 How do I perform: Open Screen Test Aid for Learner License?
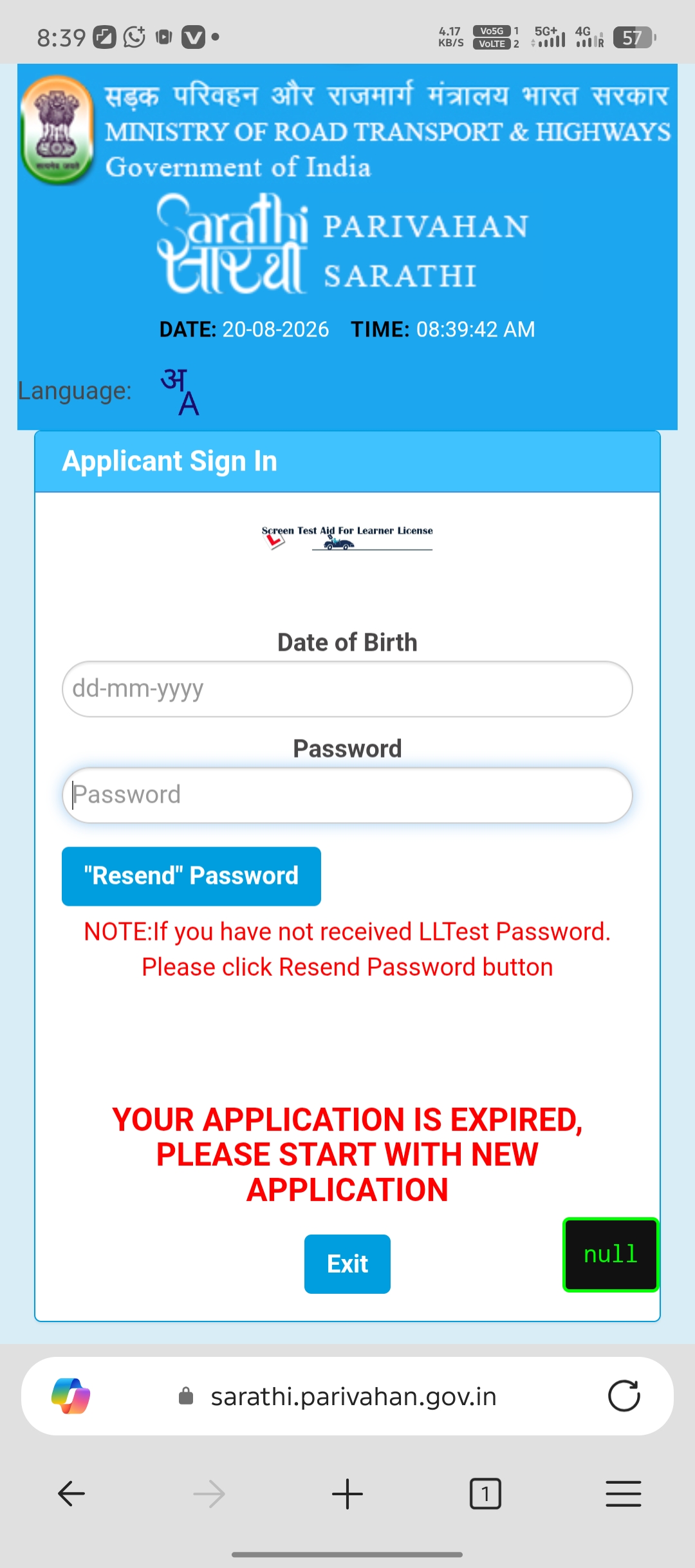pos(347,537)
